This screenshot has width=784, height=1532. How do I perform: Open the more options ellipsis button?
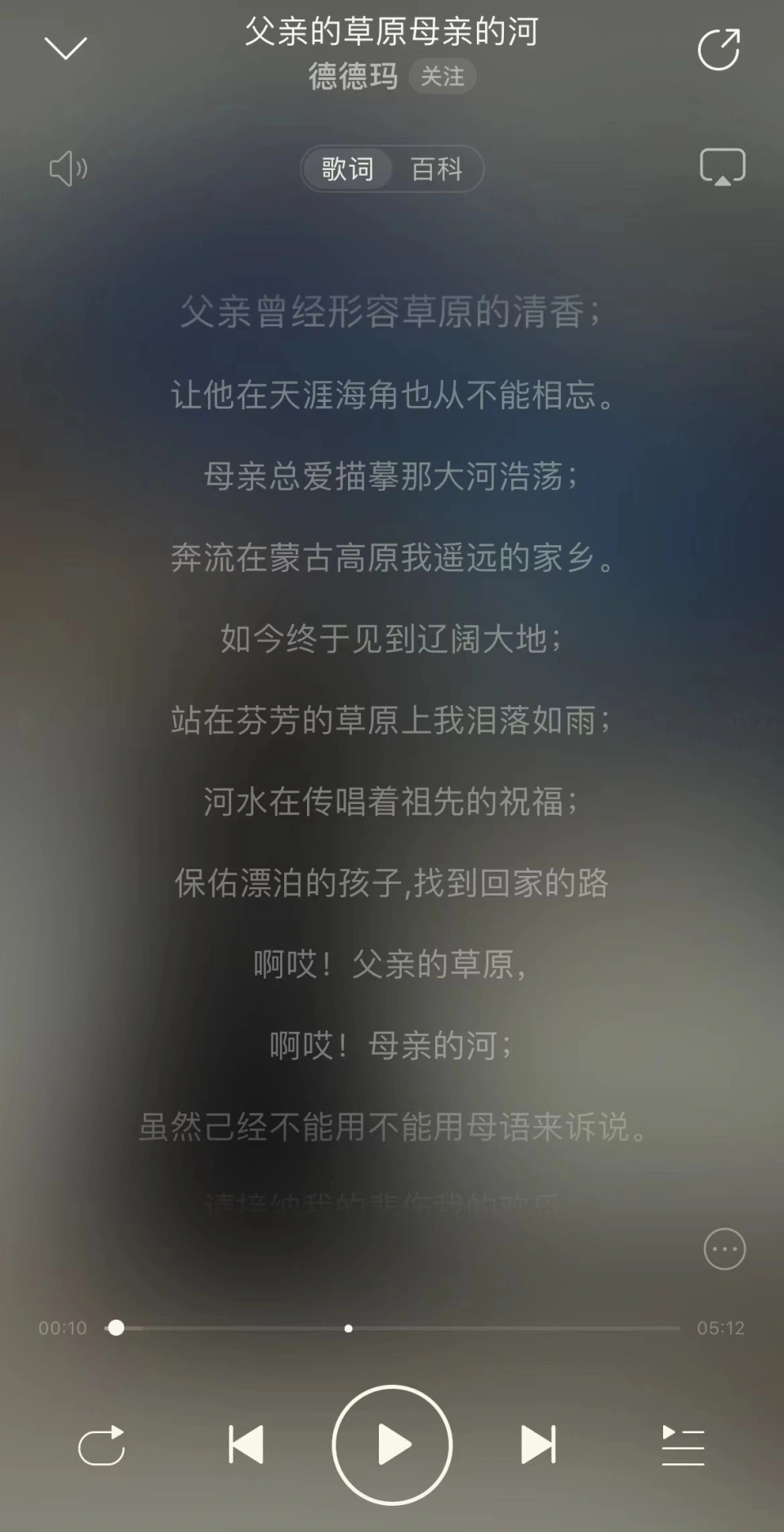pos(724,1248)
